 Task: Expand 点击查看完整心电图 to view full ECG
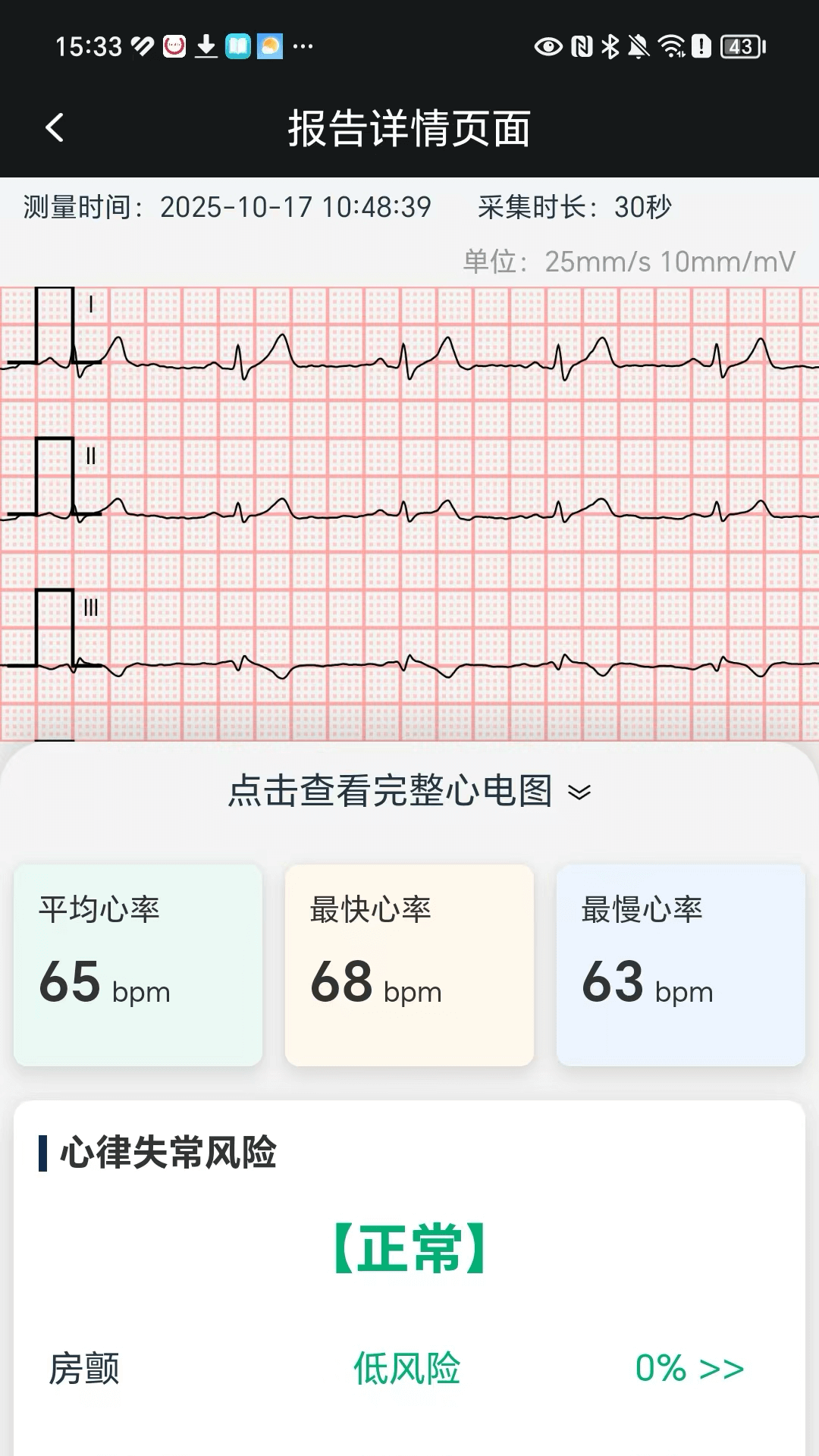click(409, 791)
